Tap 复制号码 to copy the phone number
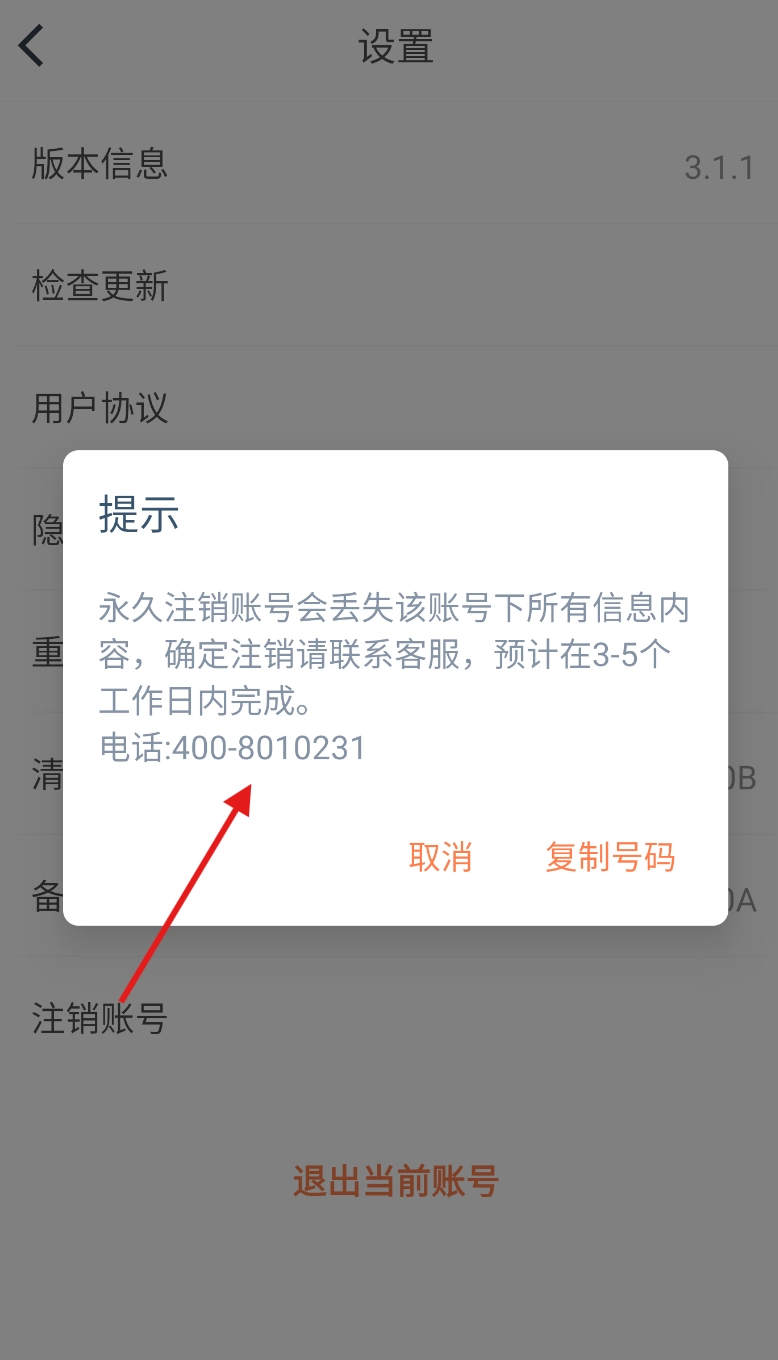778x1360 pixels. [610, 857]
